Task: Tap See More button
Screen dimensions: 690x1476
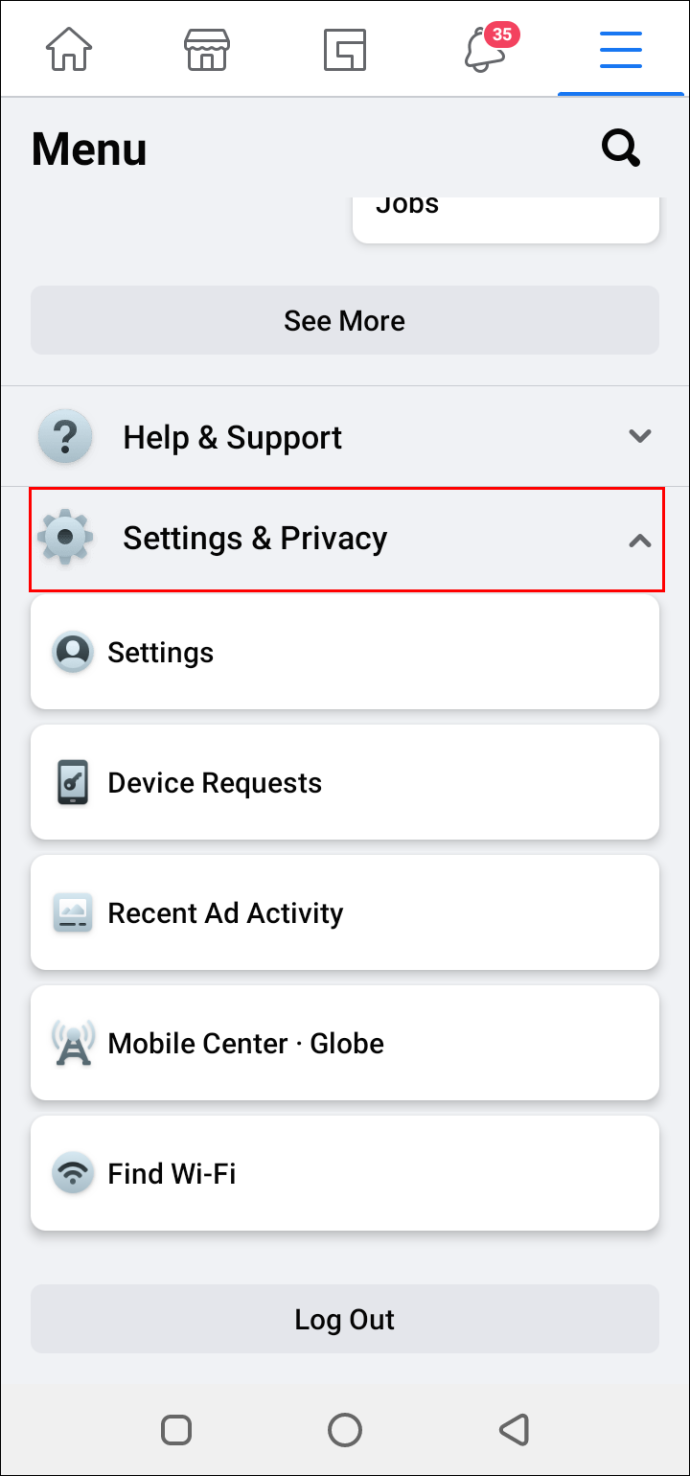Action: [x=345, y=320]
